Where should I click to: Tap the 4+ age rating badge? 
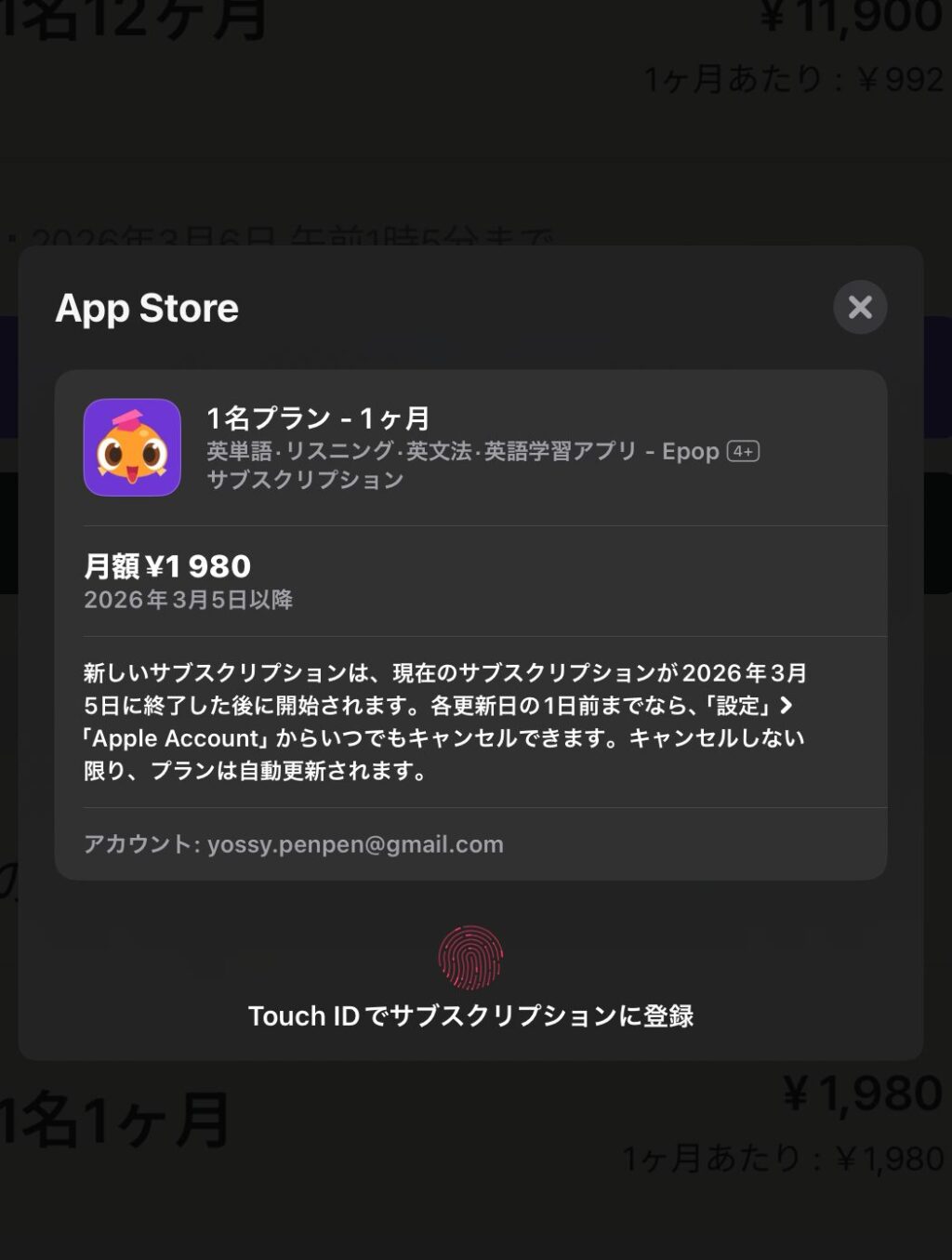tap(741, 451)
